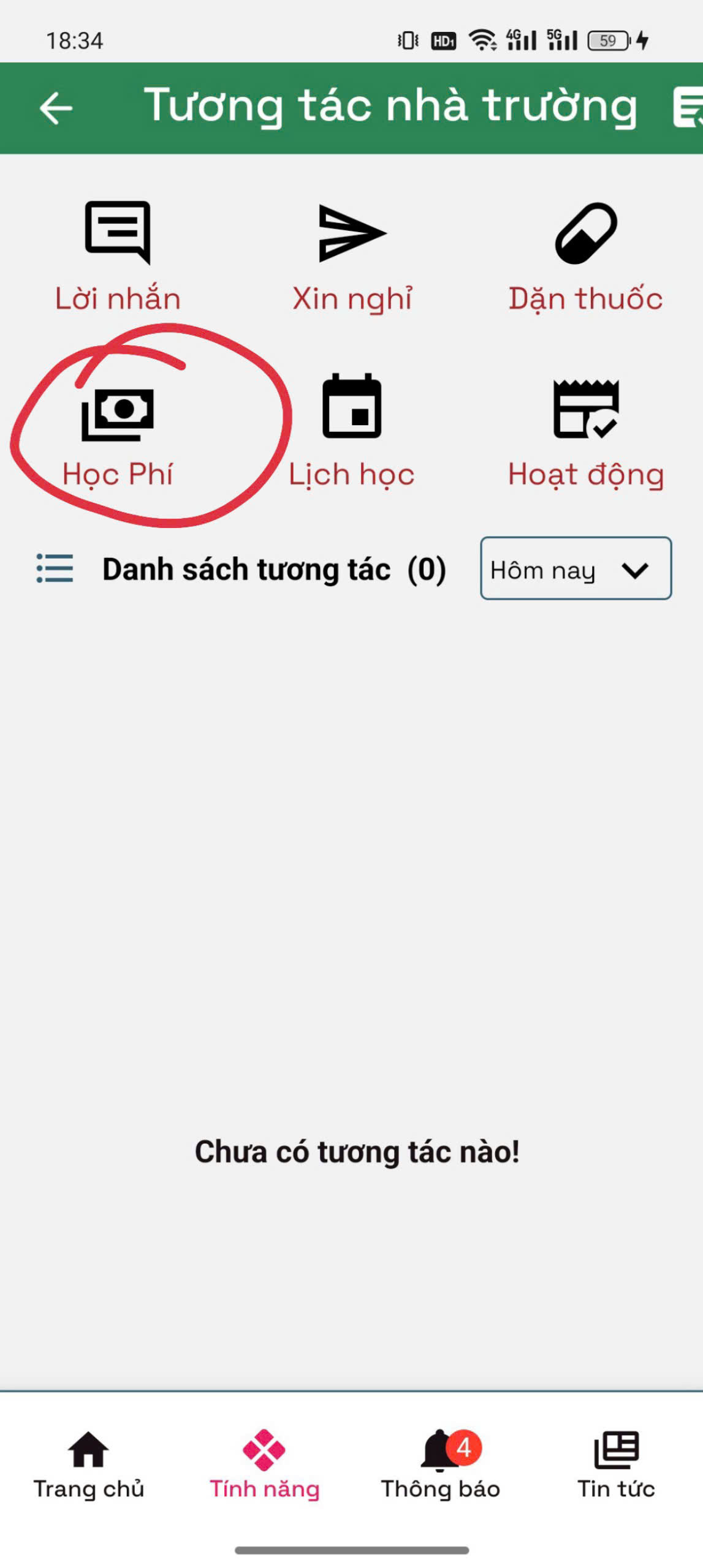Open Thông báo notifications tab
The height and width of the screenshot is (1568, 703).
tap(440, 1464)
